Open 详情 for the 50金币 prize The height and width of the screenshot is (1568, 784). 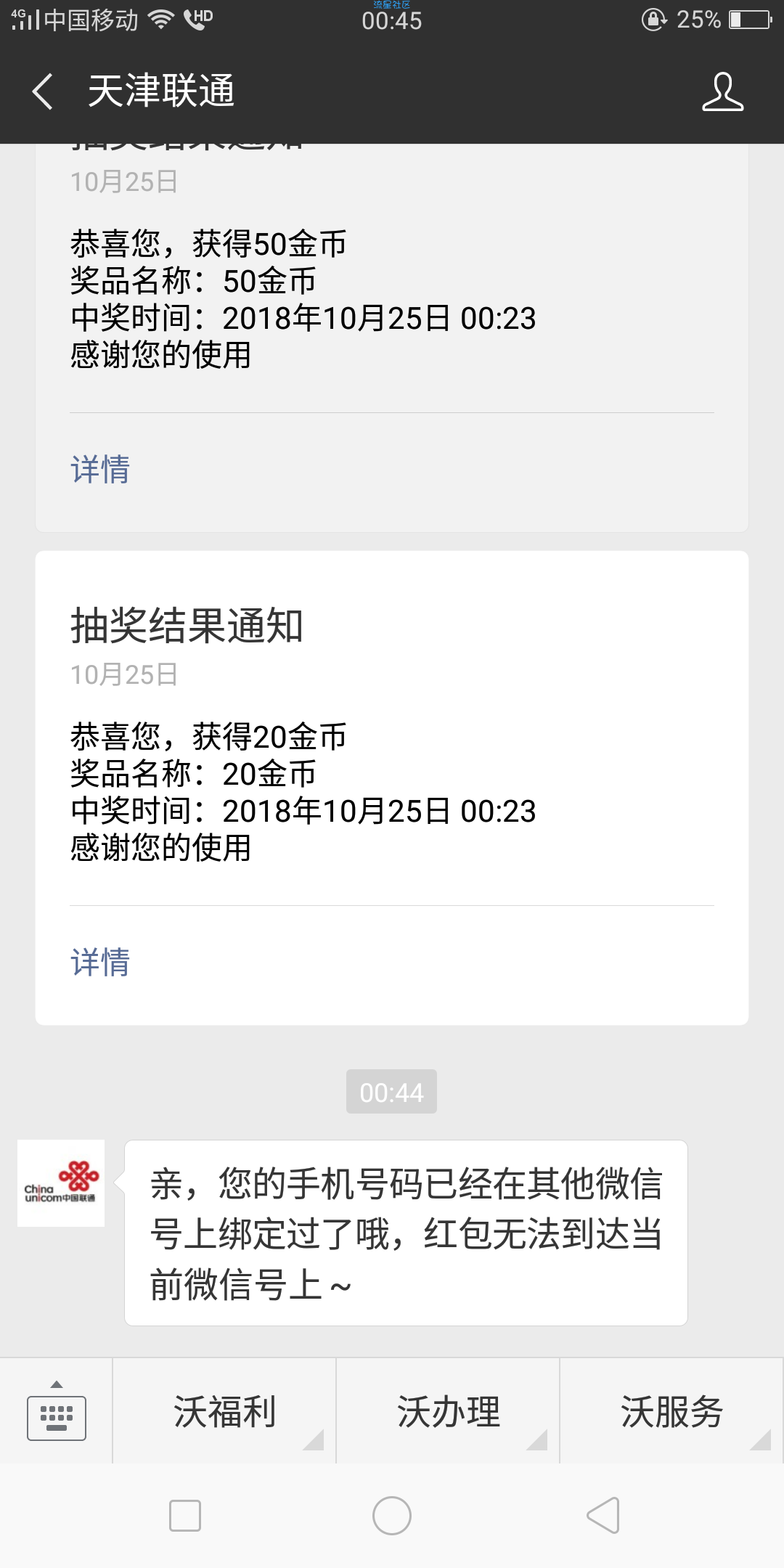tap(100, 470)
